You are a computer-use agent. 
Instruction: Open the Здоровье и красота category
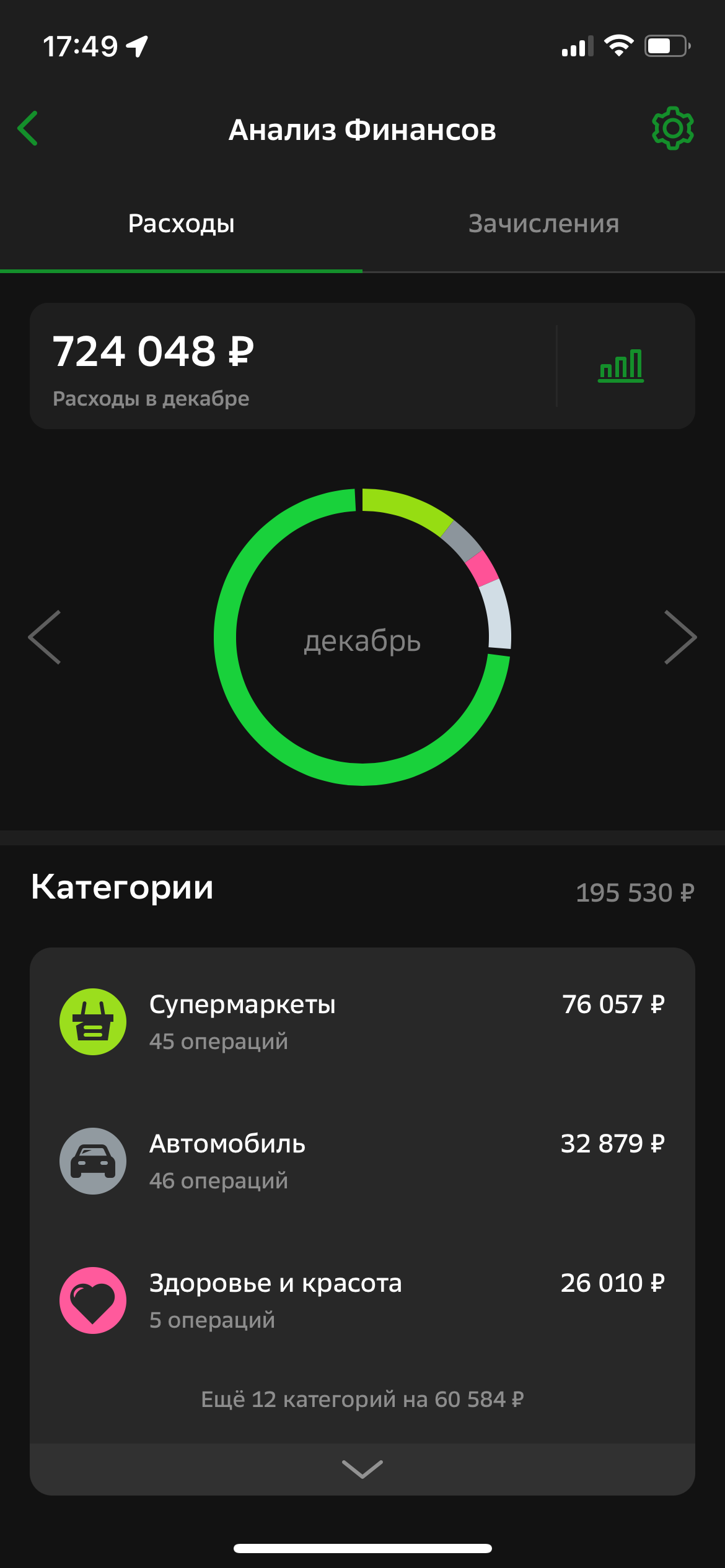[x=362, y=1300]
